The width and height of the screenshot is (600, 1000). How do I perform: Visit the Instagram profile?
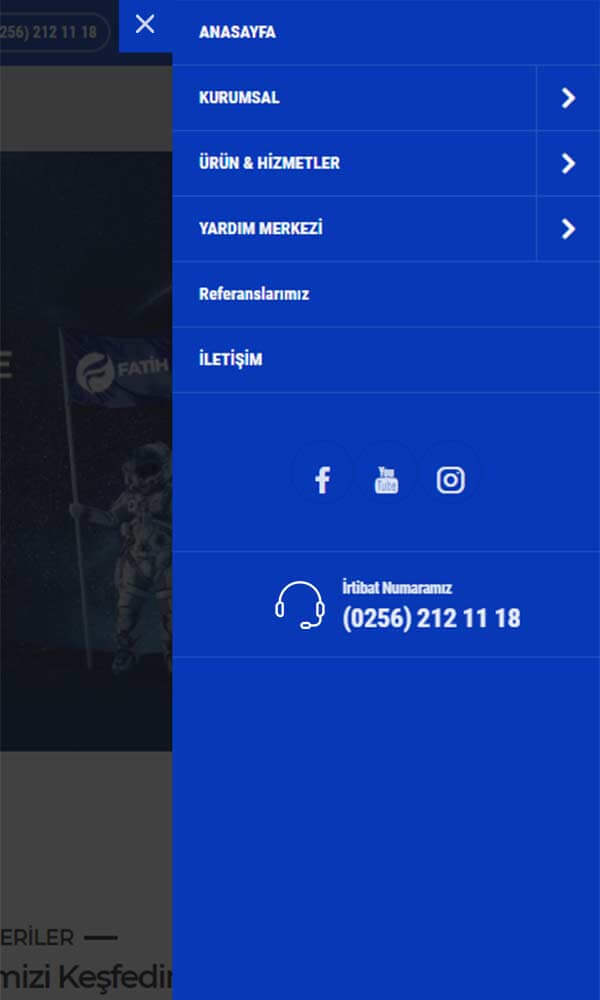[x=450, y=480]
